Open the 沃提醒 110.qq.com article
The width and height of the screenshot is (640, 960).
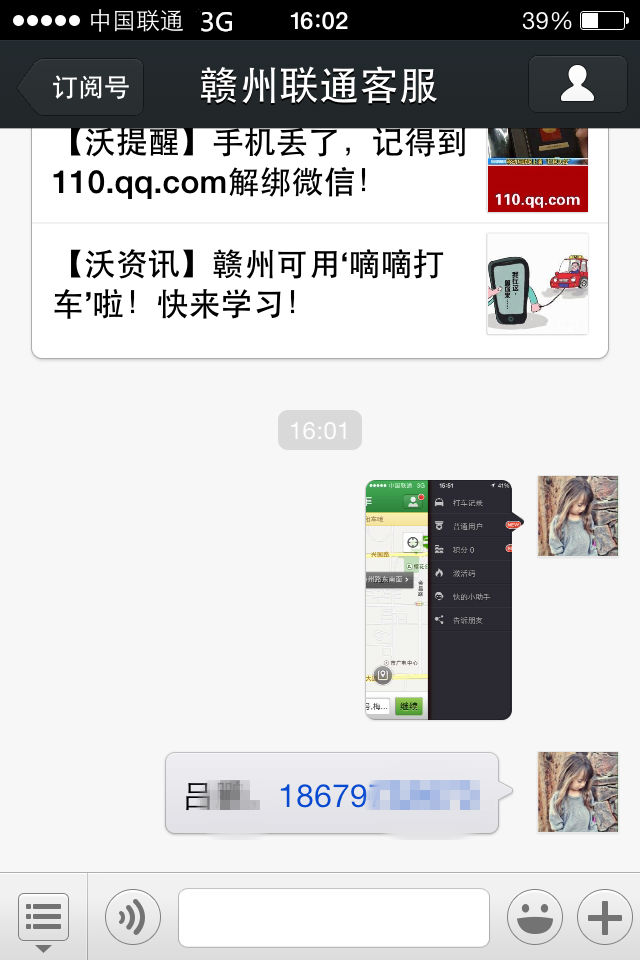click(320, 175)
